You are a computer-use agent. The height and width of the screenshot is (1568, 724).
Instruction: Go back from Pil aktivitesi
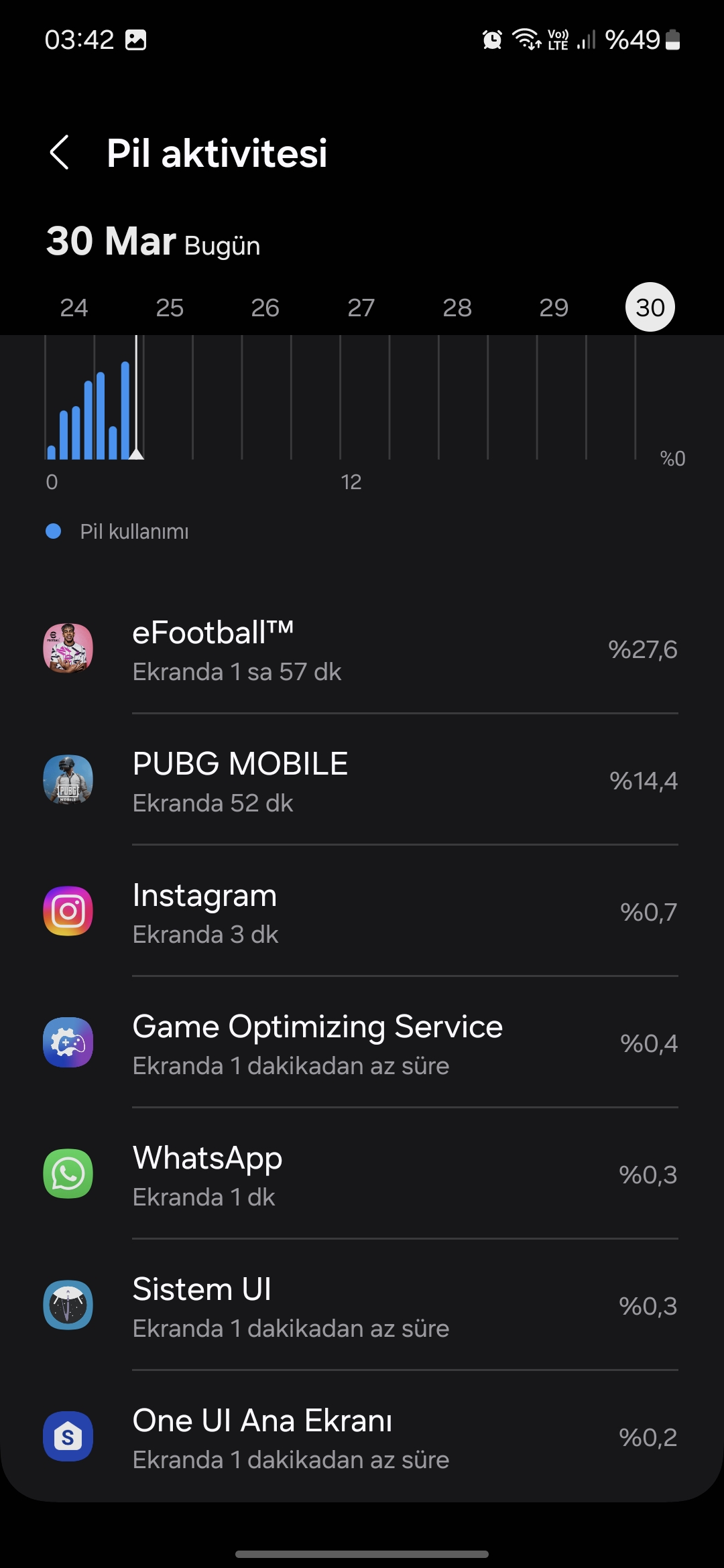pyautogui.click(x=60, y=153)
